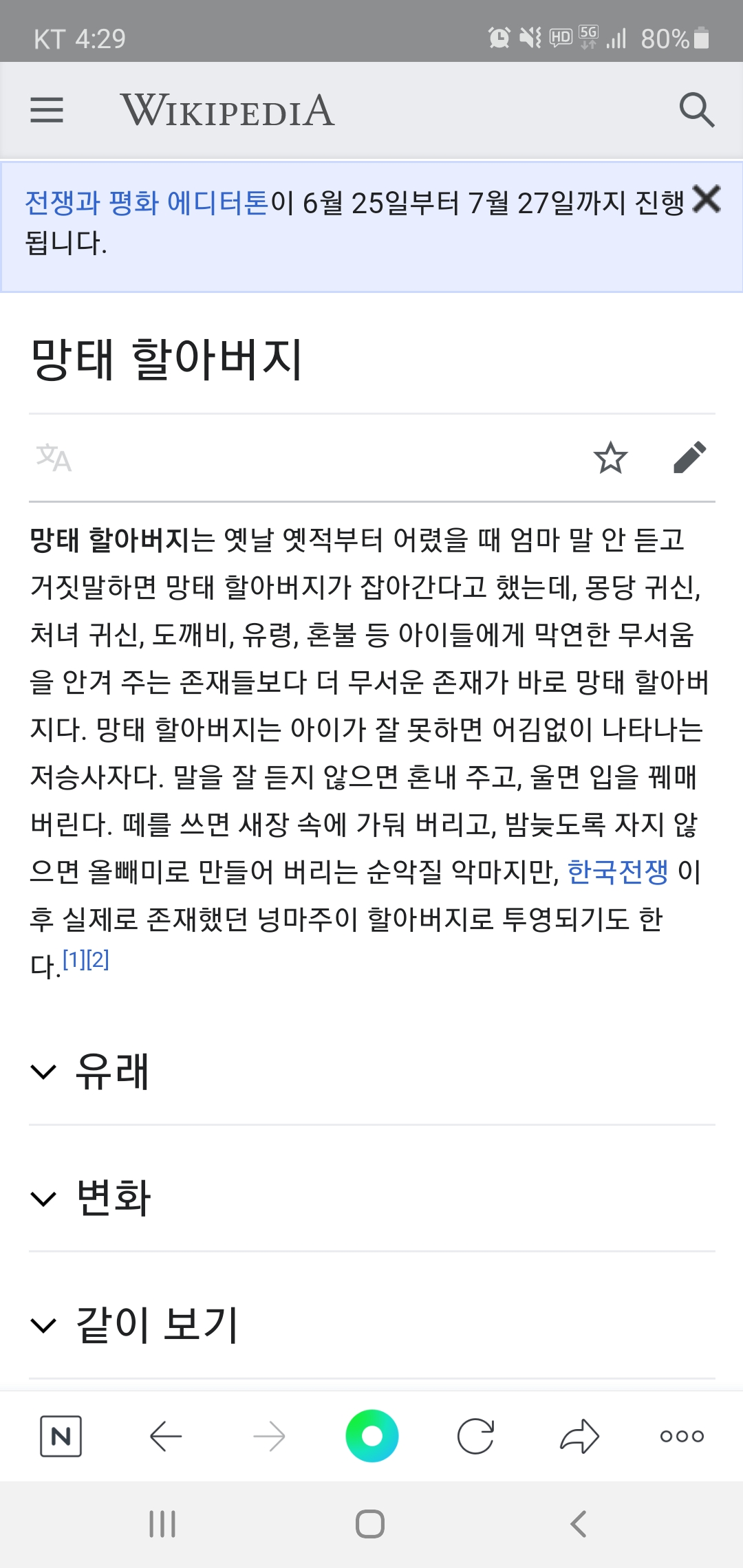This screenshot has width=743, height=1568.
Task: Open the 한국전쟁 link
Action: [617, 872]
